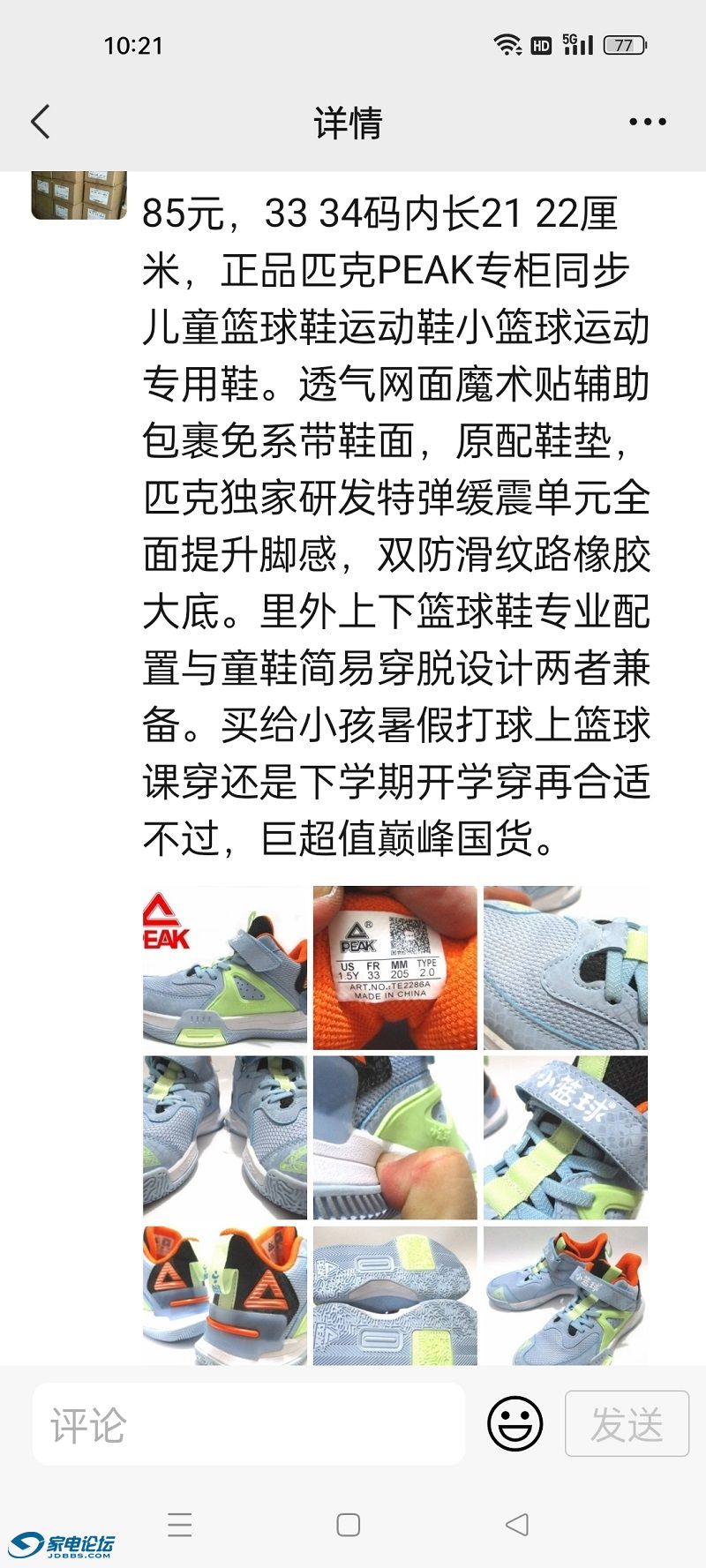Screen dimensions: 706x1568
Task: Tap the system back triangle
Action: (x=517, y=1525)
